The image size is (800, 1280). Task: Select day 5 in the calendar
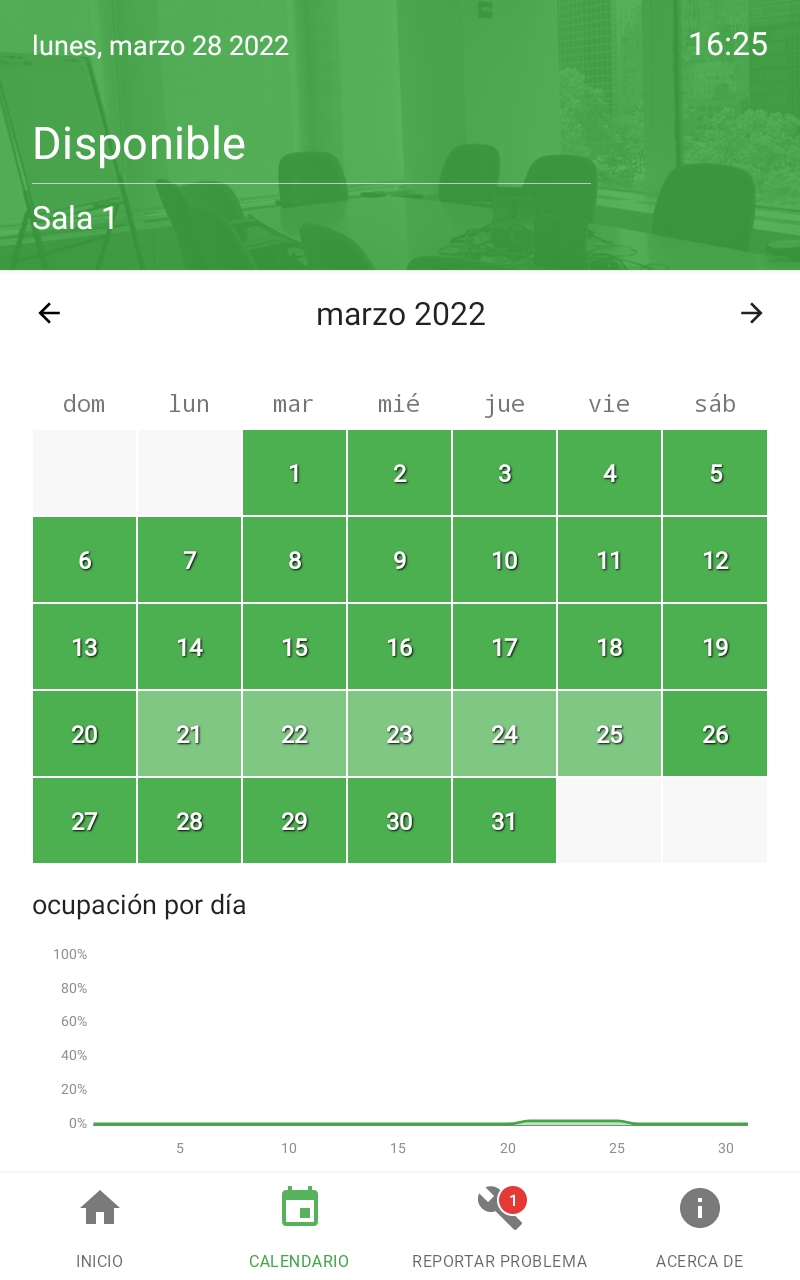point(715,473)
